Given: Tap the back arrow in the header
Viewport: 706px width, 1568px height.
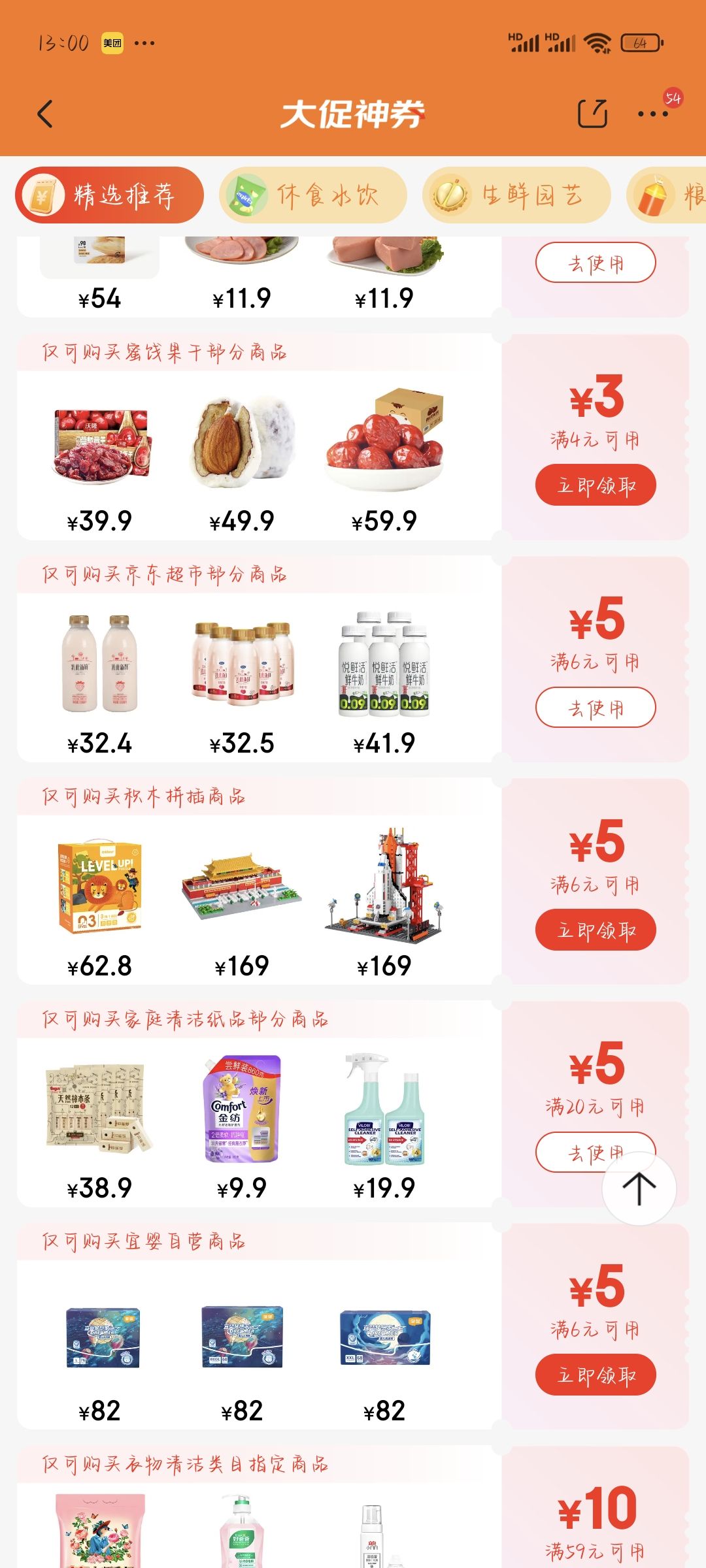Looking at the screenshot, I should (x=44, y=112).
